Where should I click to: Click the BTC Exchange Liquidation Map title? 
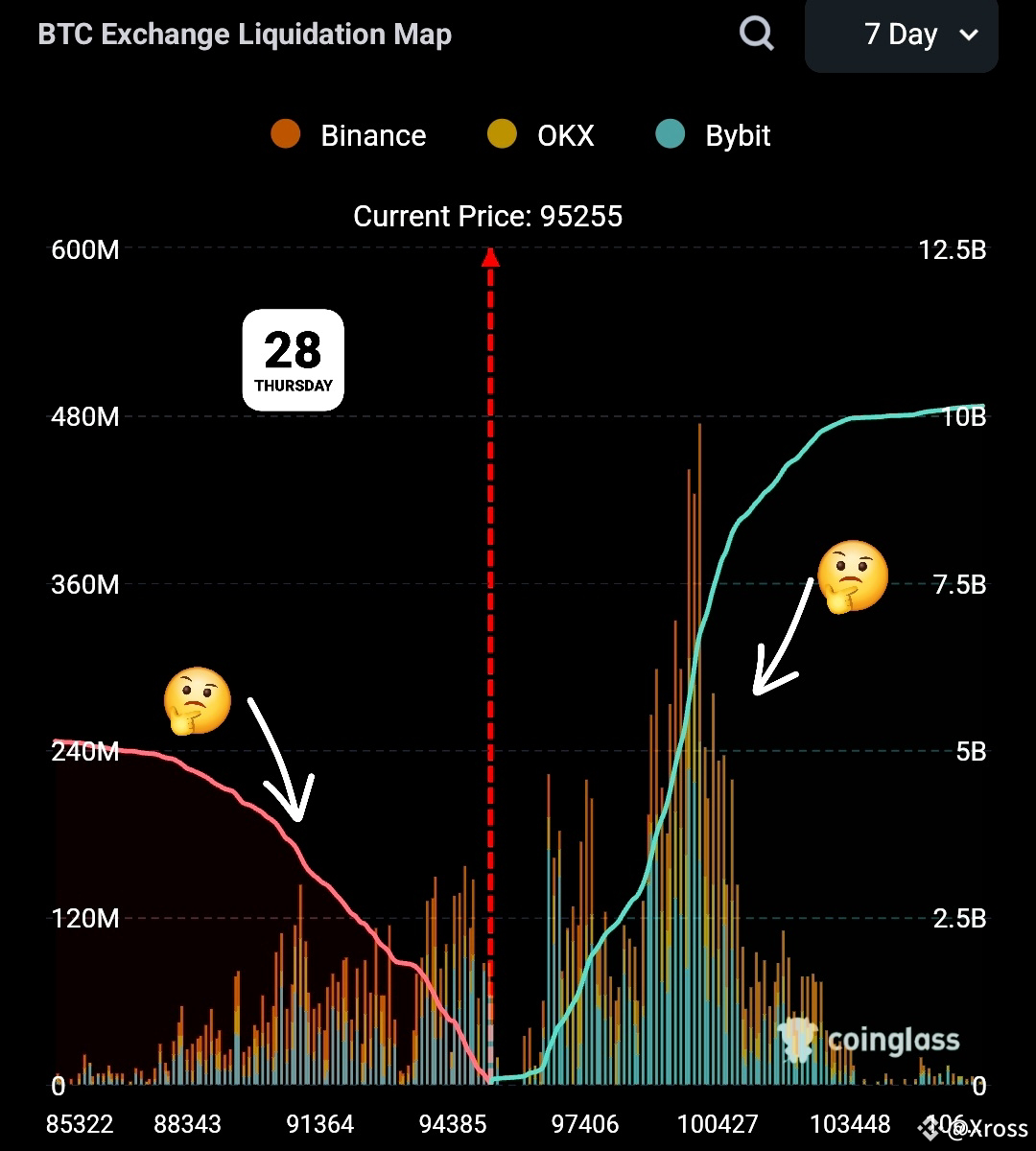click(x=244, y=35)
